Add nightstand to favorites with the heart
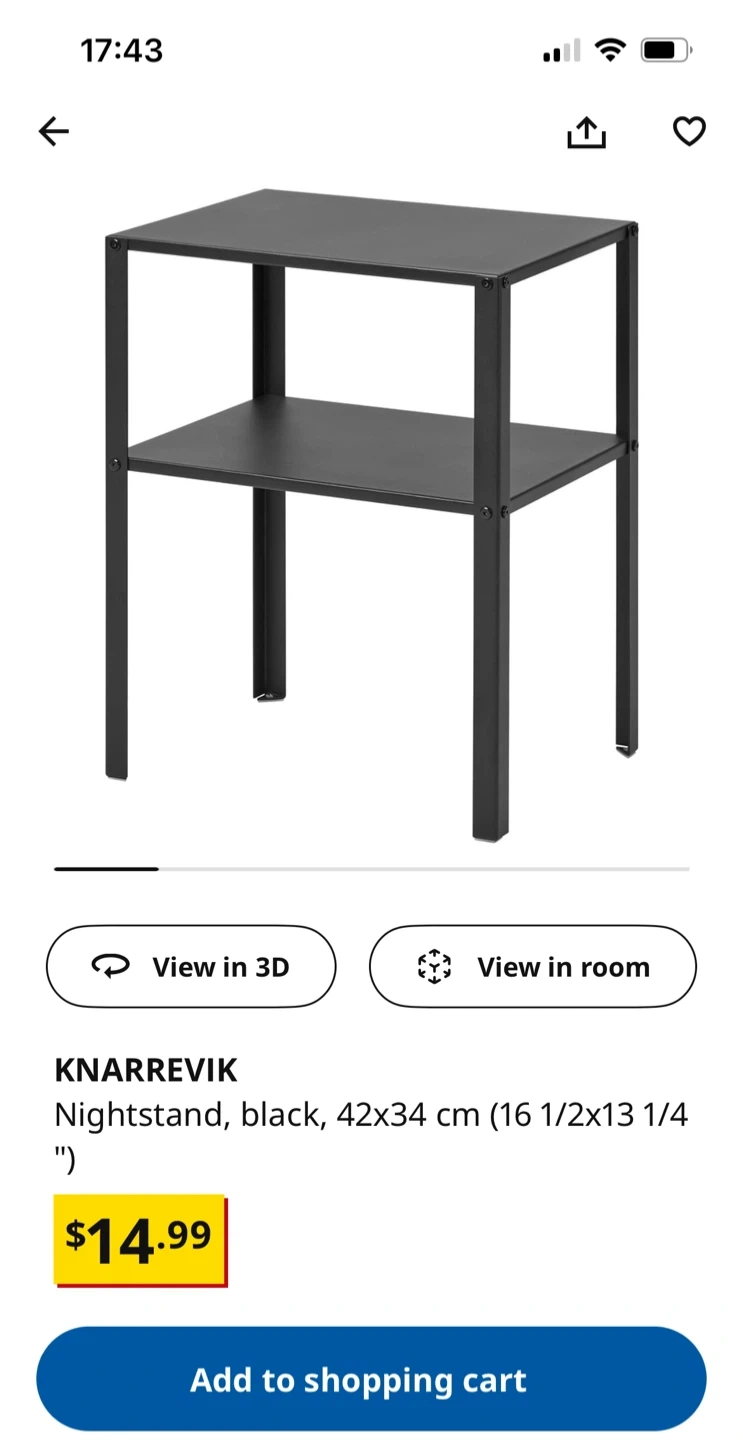The width and height of the screenshot is (743, 1440). click(689, 131)
